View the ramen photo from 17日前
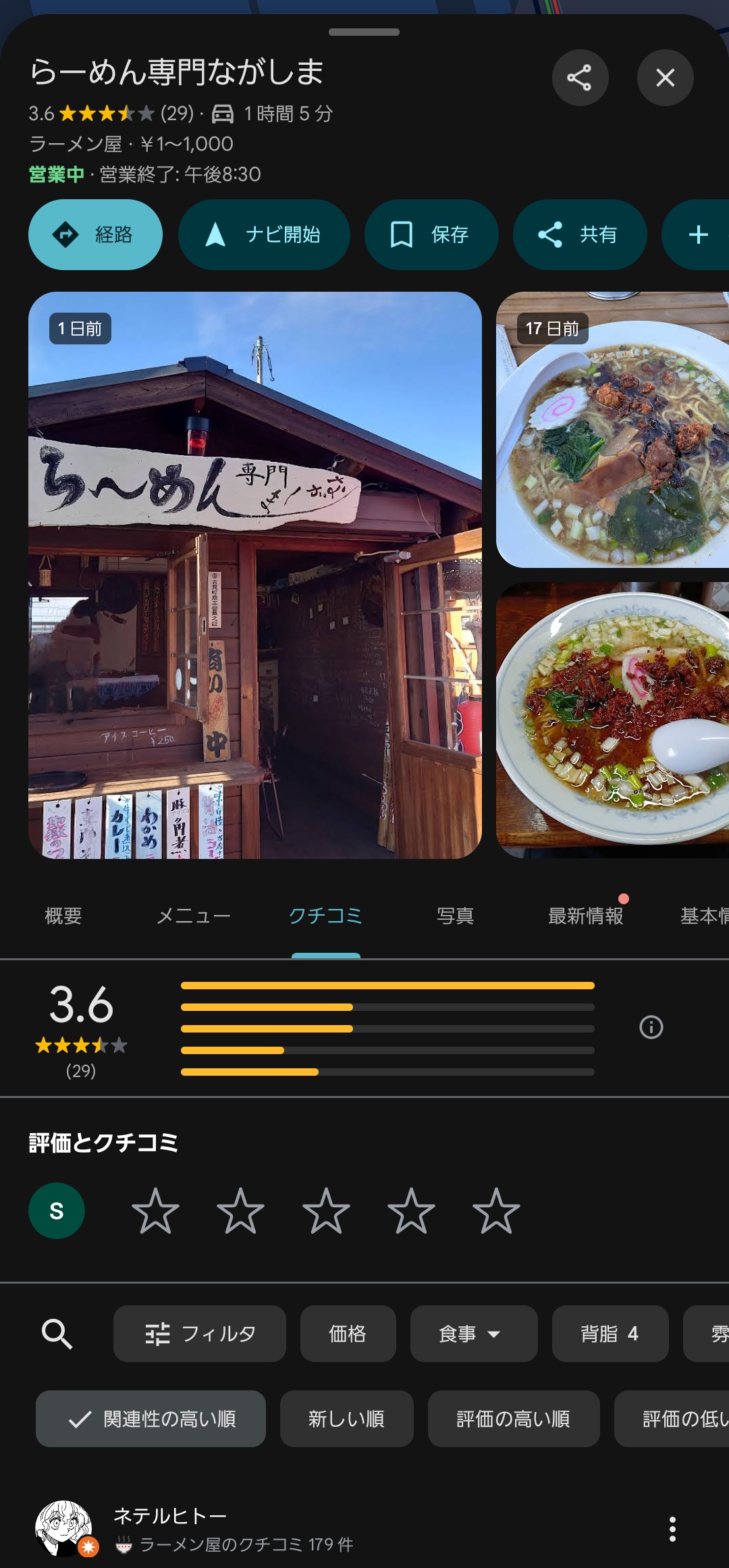Viewport: 729px width, 1568px height. (x=612, y=429)
